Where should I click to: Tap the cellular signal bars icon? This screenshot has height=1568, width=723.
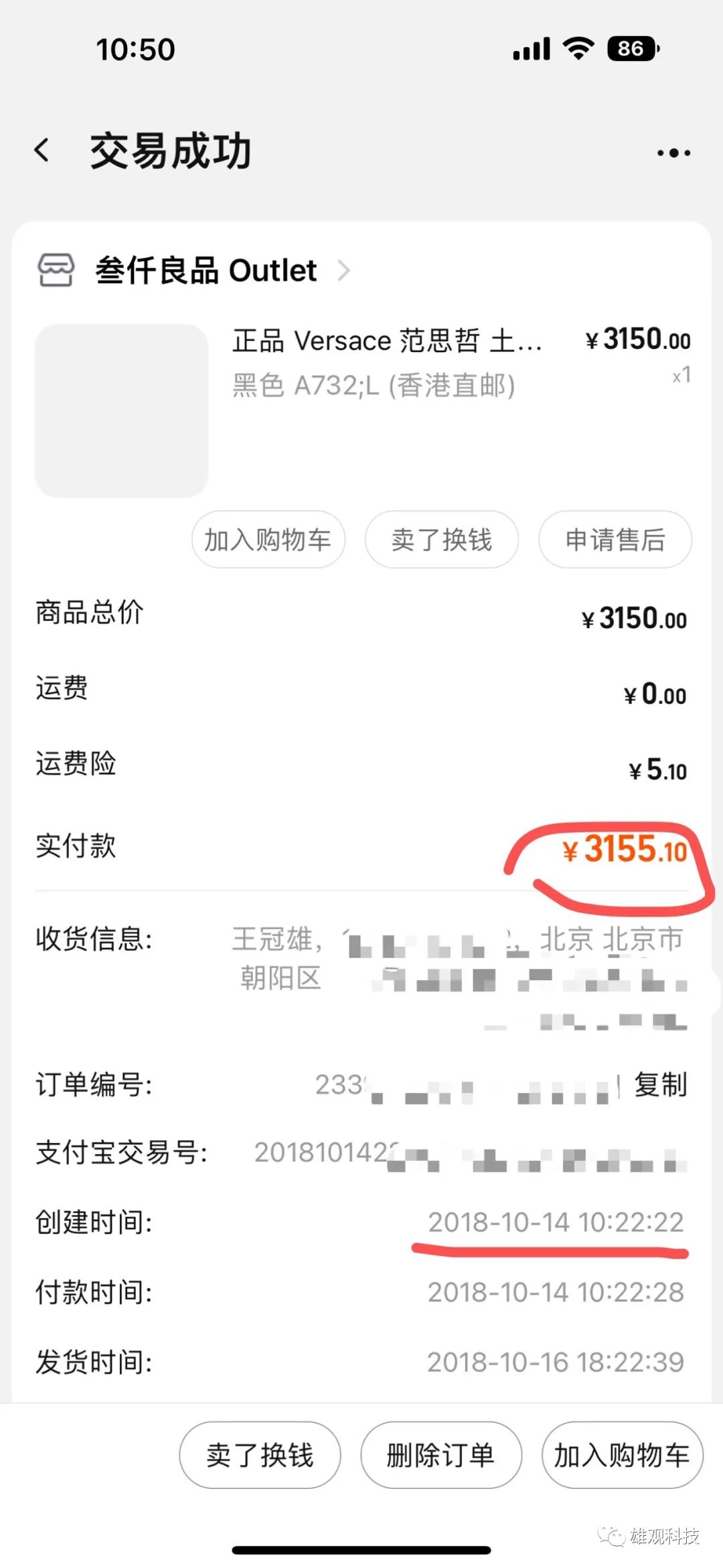[x=530, y=48]
